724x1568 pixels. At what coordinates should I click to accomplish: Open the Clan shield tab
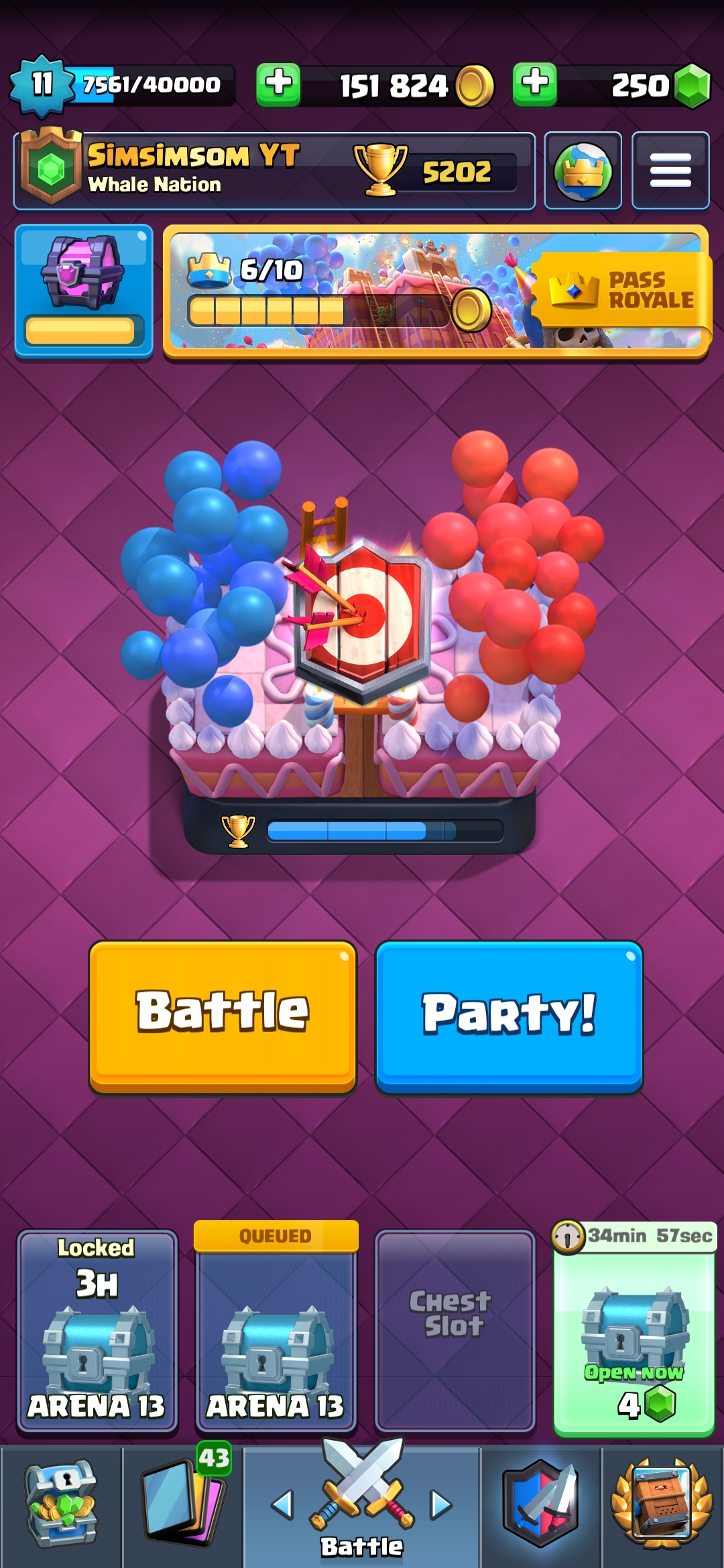coord(540,1505)
